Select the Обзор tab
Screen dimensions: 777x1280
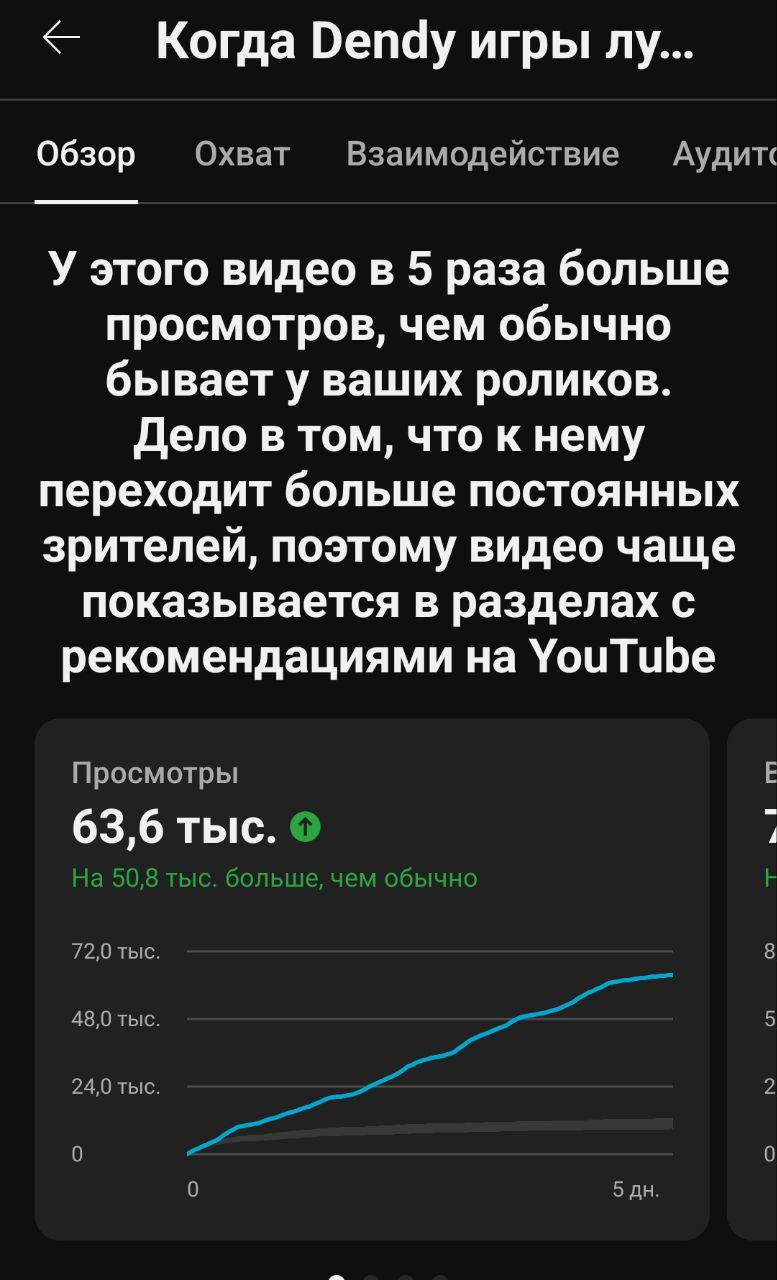(x=86, y=154)
